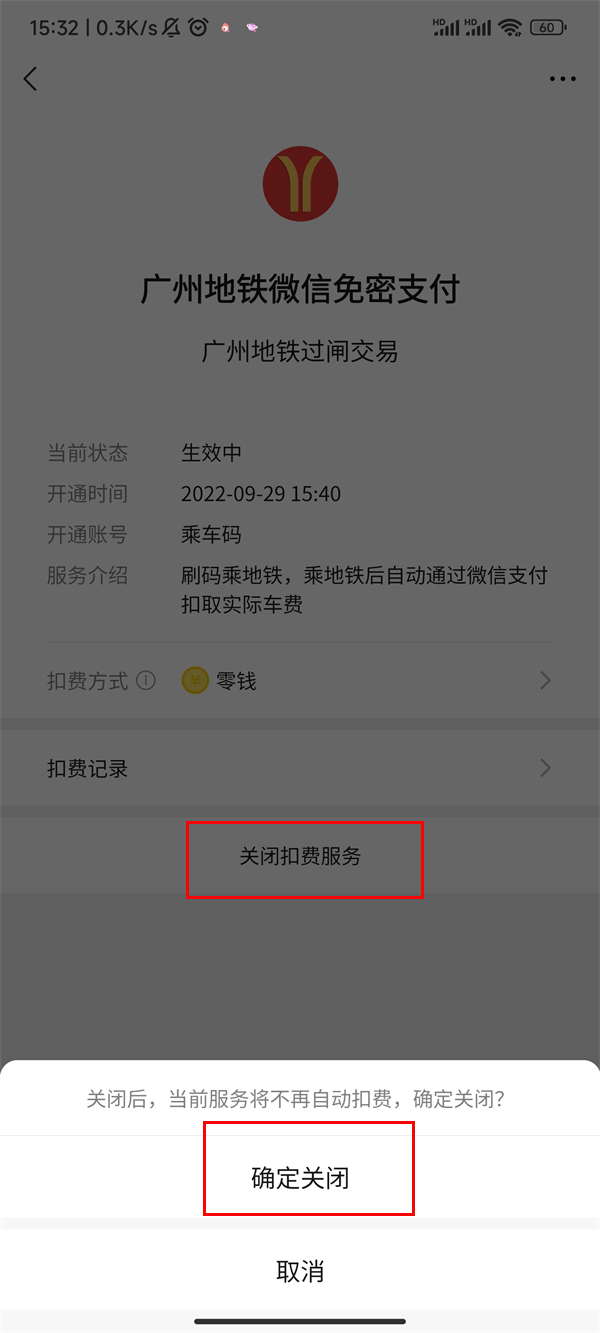Open 扣费方式 零钱 payment method row
600x1333 pixels.
(300, 681)
